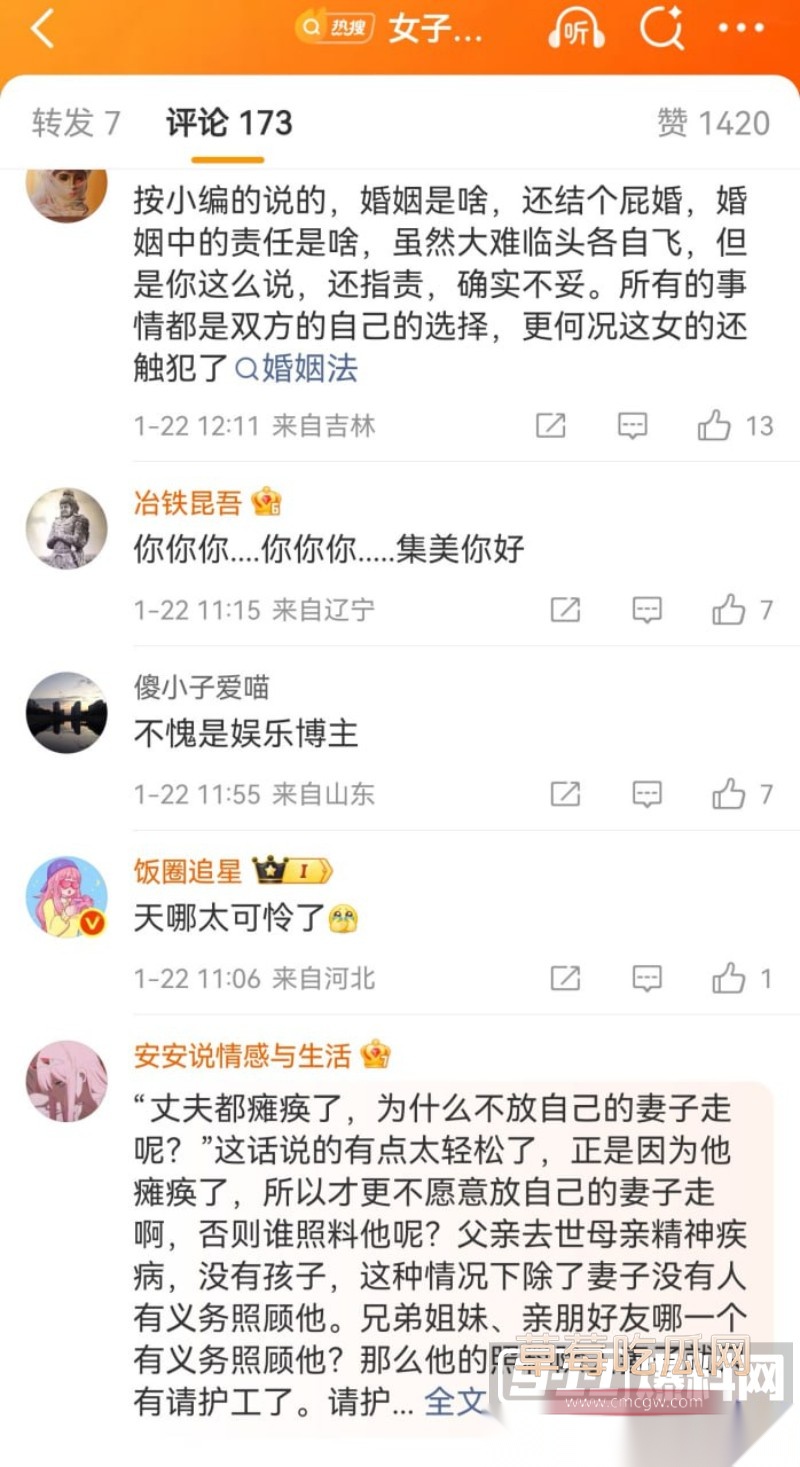Repost 冶铁昆吾's comment
Image resolution: width=800 pixels, height=1467 pixels.
[565, 610]
